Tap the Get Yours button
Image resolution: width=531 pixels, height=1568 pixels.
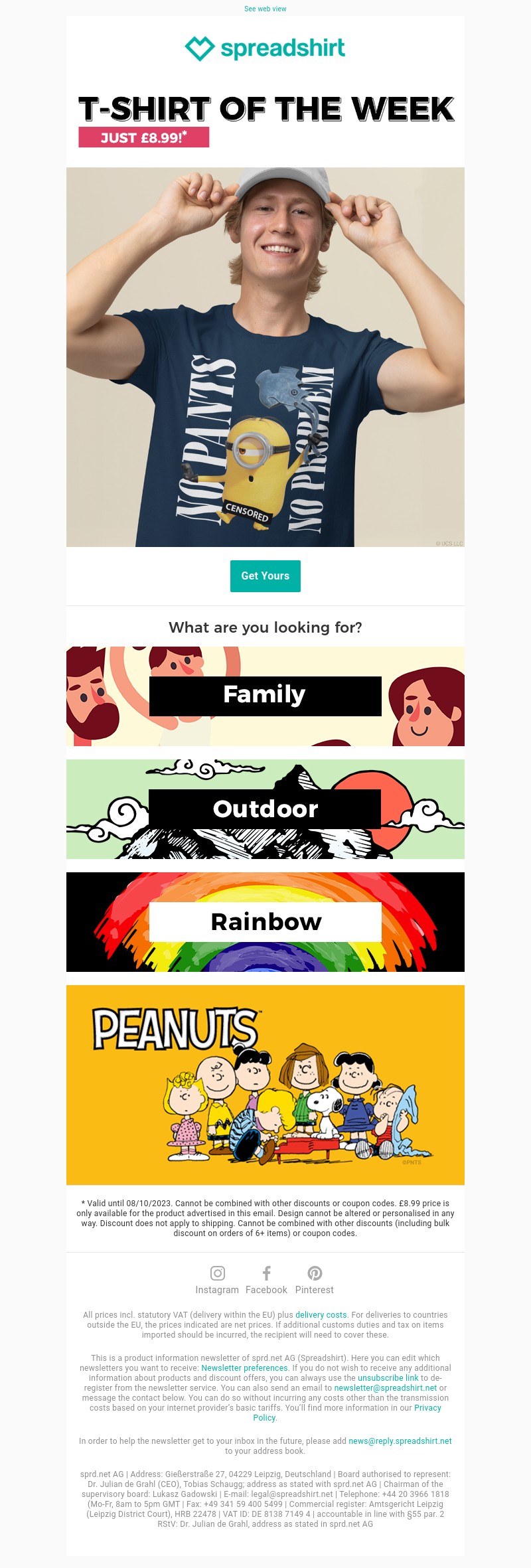(x=265, y=576)
